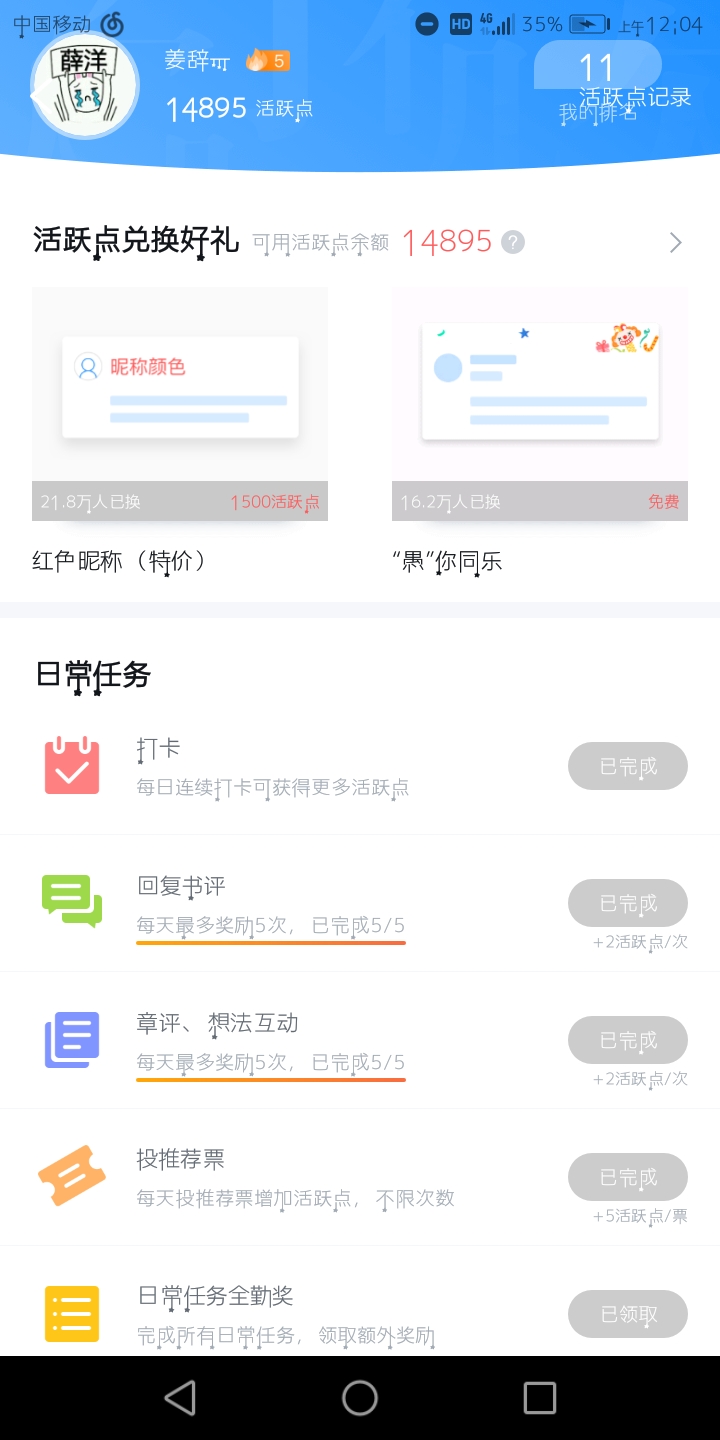The width and height of the screenshot is (720, 1440).
Task: Expand 活跃点兑换好礼 with the chevron arrow
Action: point(676,242)
